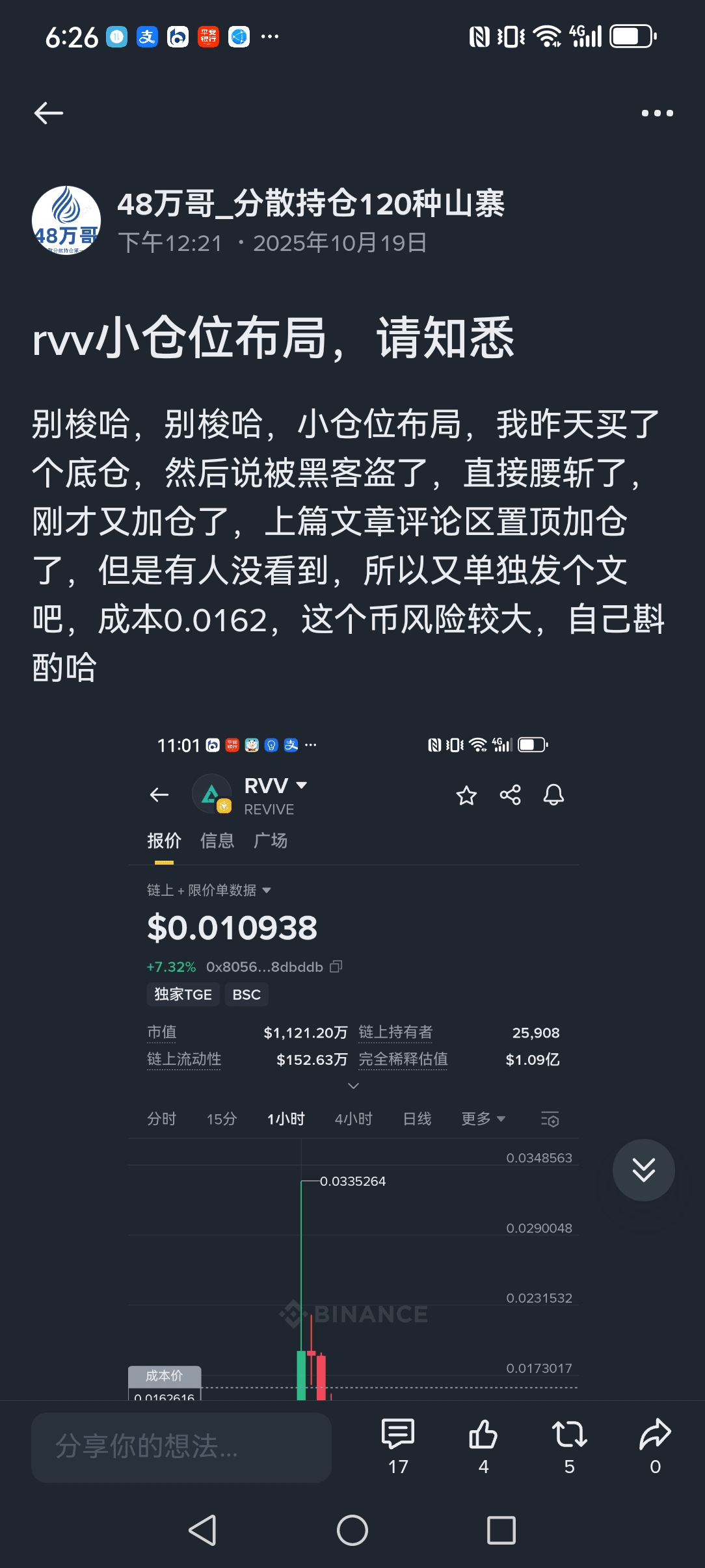Like this post
705x1568 pixels.
click(x=483, y=1444)
